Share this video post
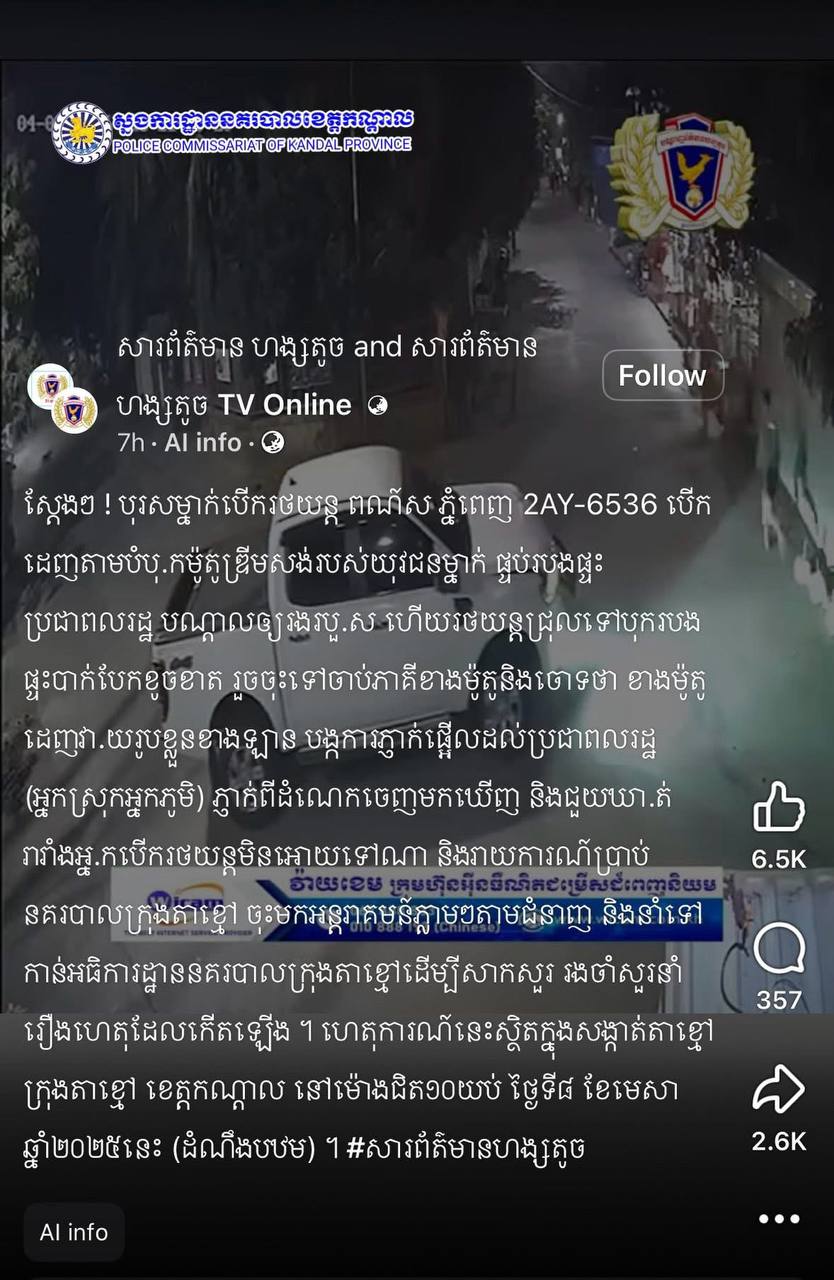 coord(778,1090)
